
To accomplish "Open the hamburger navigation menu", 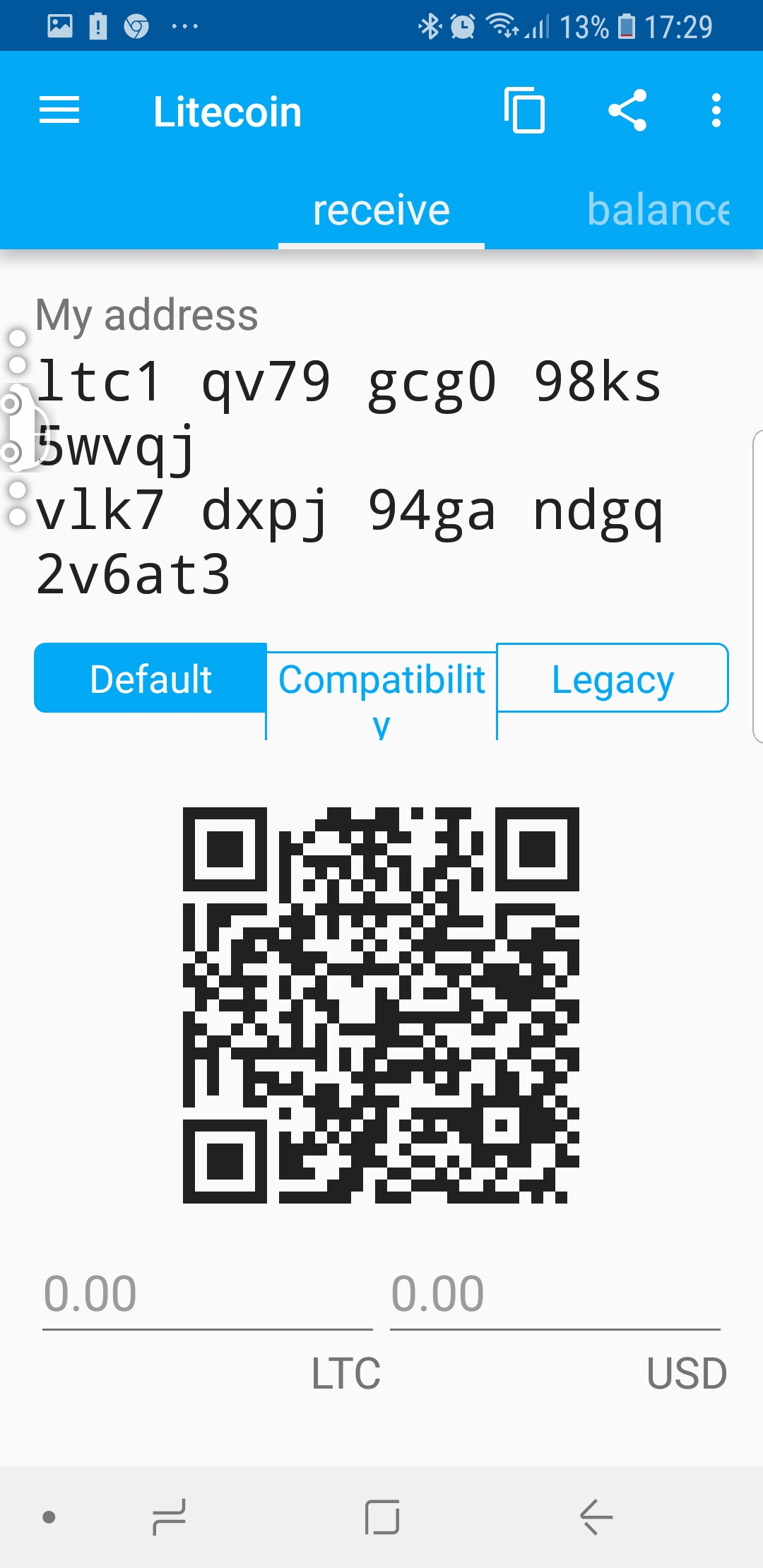I will [x=59, y=111].
